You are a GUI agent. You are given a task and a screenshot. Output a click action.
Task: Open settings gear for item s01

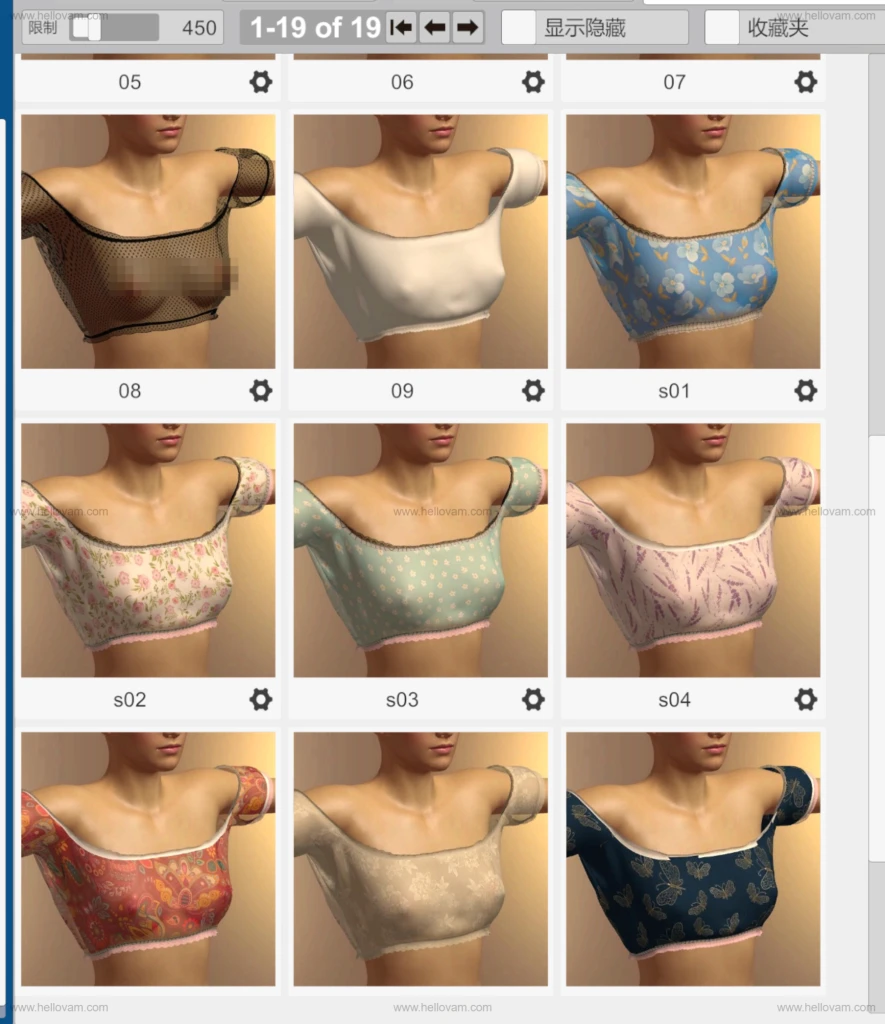pyautogui.click(x=805, y=390)
